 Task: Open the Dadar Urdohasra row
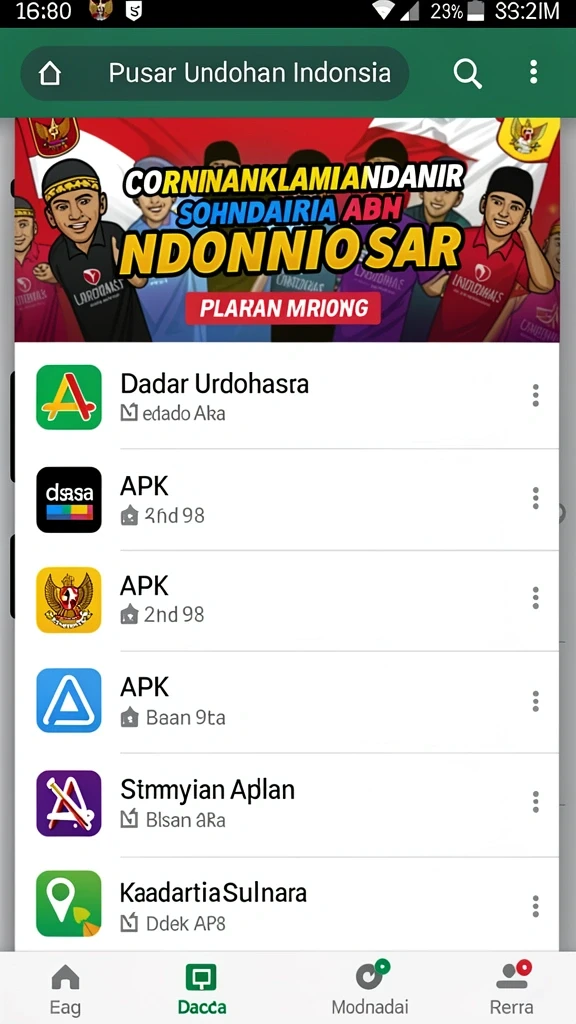(x=287, y=397)
